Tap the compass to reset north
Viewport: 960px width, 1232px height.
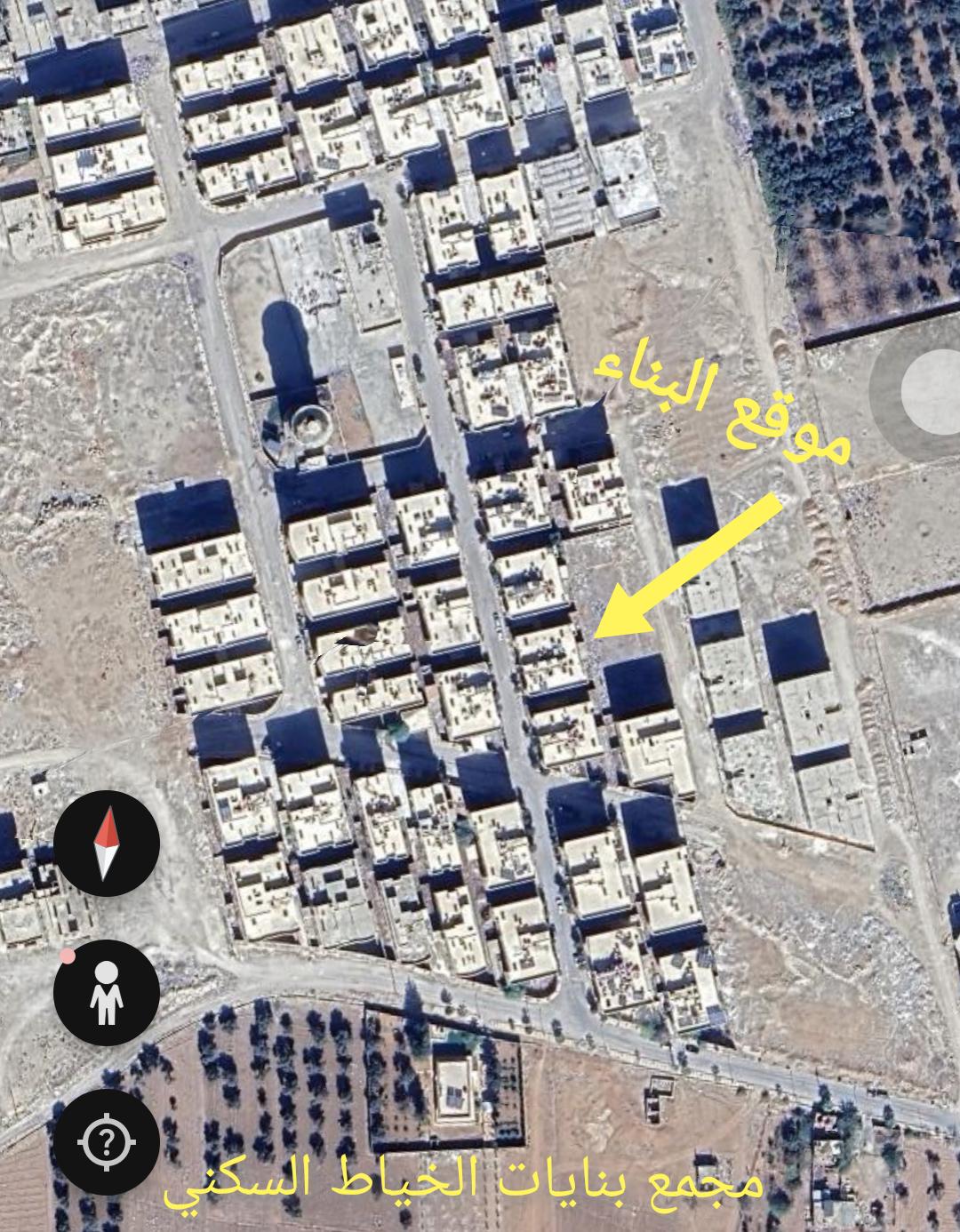click(107, 843)
